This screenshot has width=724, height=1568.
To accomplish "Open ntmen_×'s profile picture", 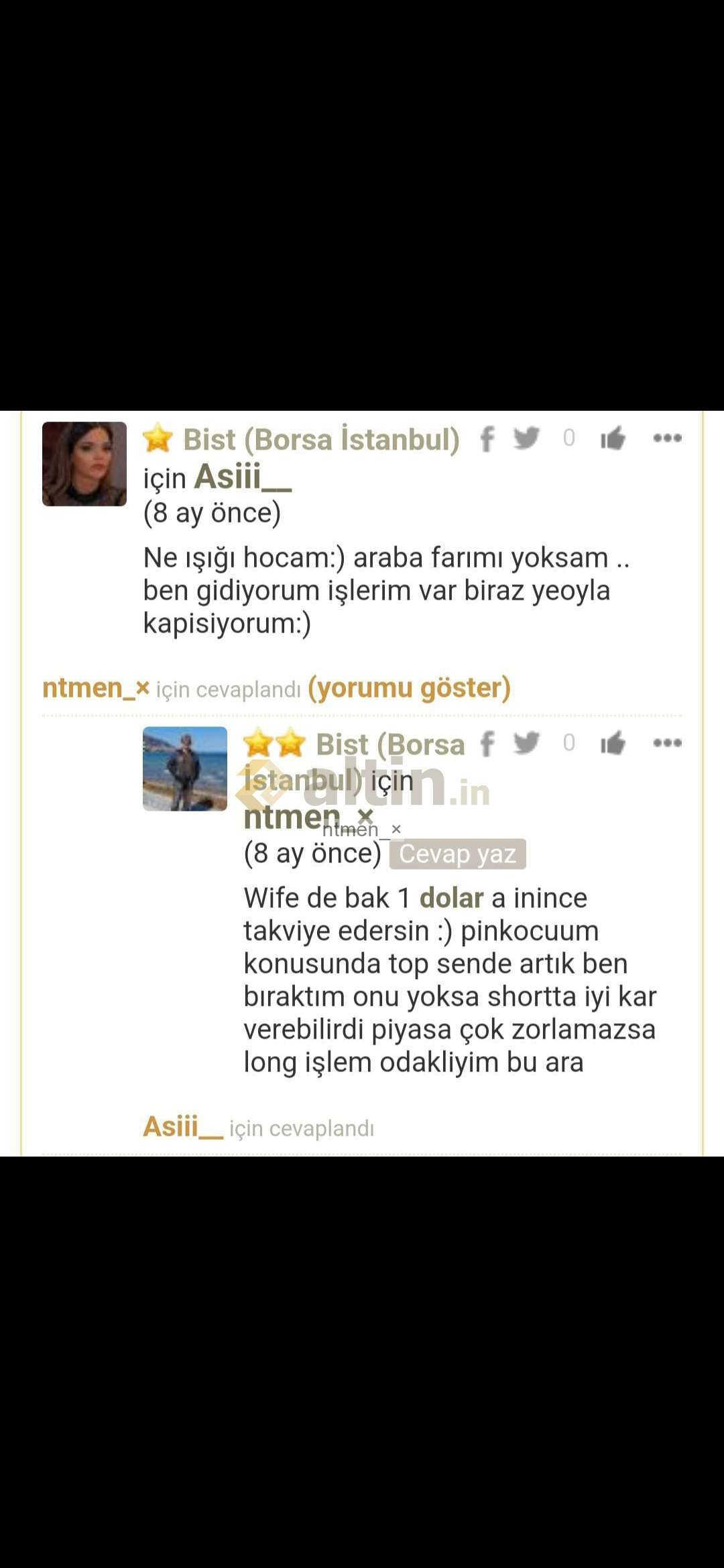I will [x=185, y=769].
